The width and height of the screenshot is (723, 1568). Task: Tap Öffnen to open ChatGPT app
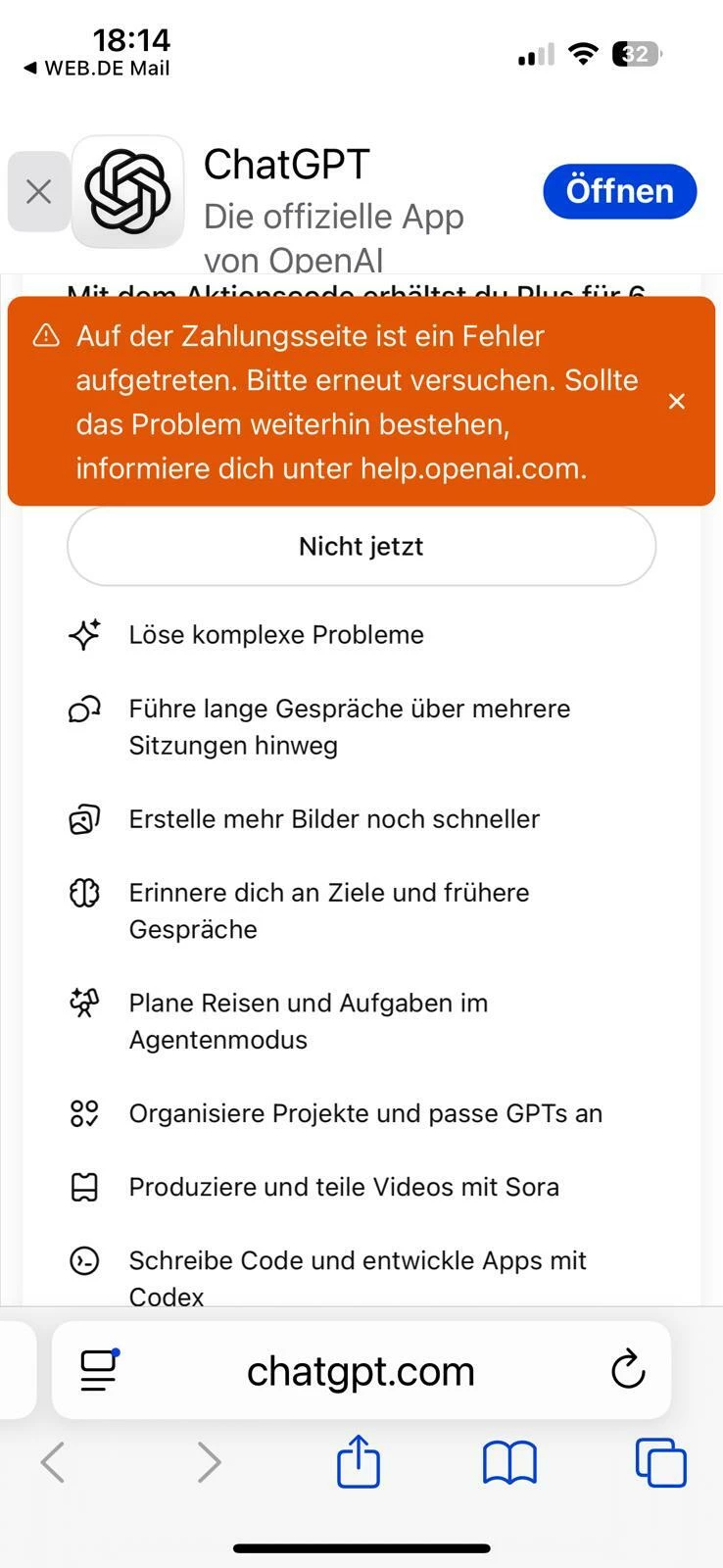point(619,191)
